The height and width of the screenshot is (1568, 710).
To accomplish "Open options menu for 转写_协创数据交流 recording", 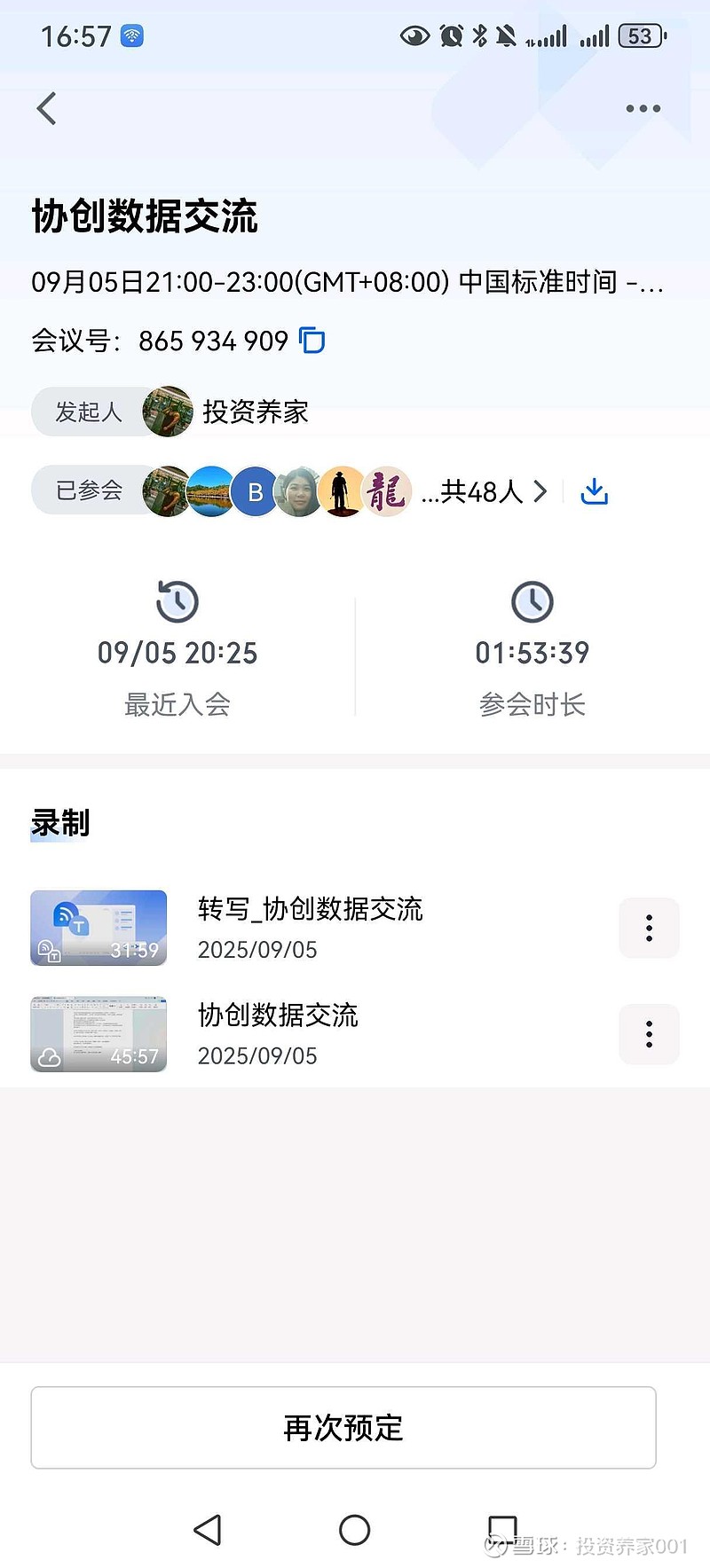I will point(649,928).
